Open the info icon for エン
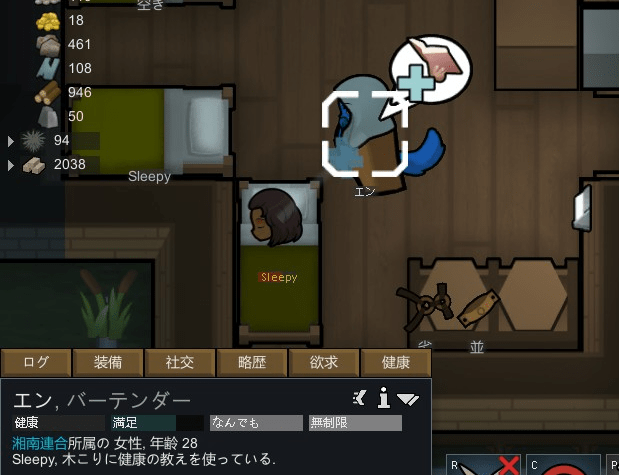 pos(383,399)
